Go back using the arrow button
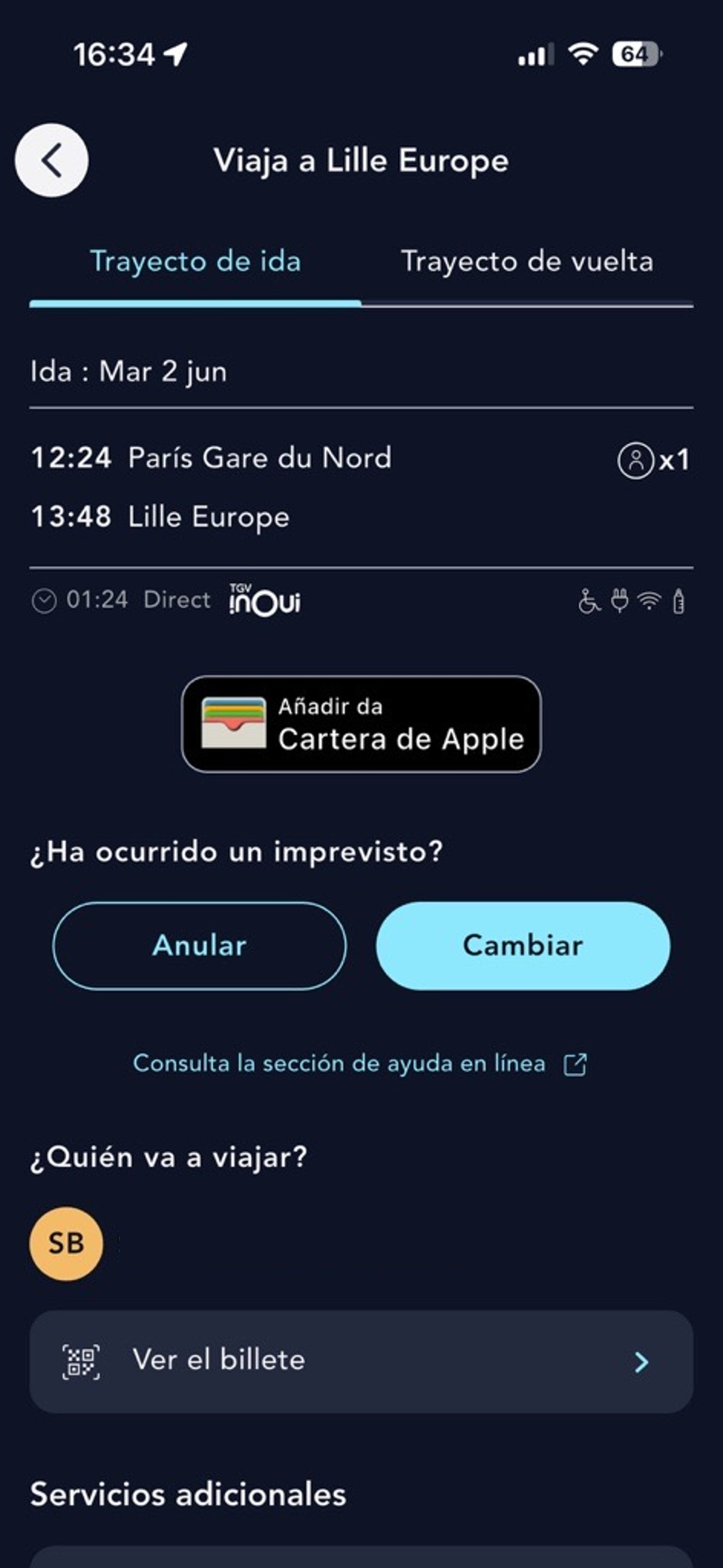Viewport: 723px width, 1568px height. 52,160
